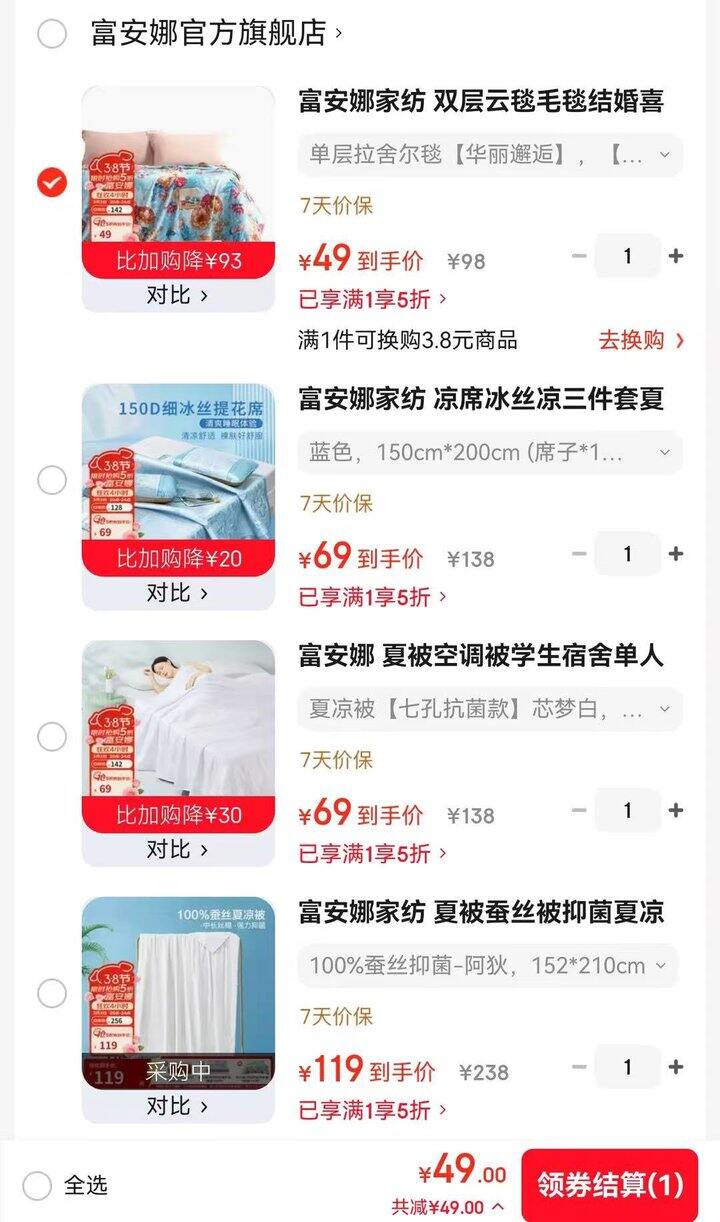Viewport: 720px width, 1222px height.
Task: Open promotion details arrow for 凉席冰丝 item
Action: [x=370, y=598]
